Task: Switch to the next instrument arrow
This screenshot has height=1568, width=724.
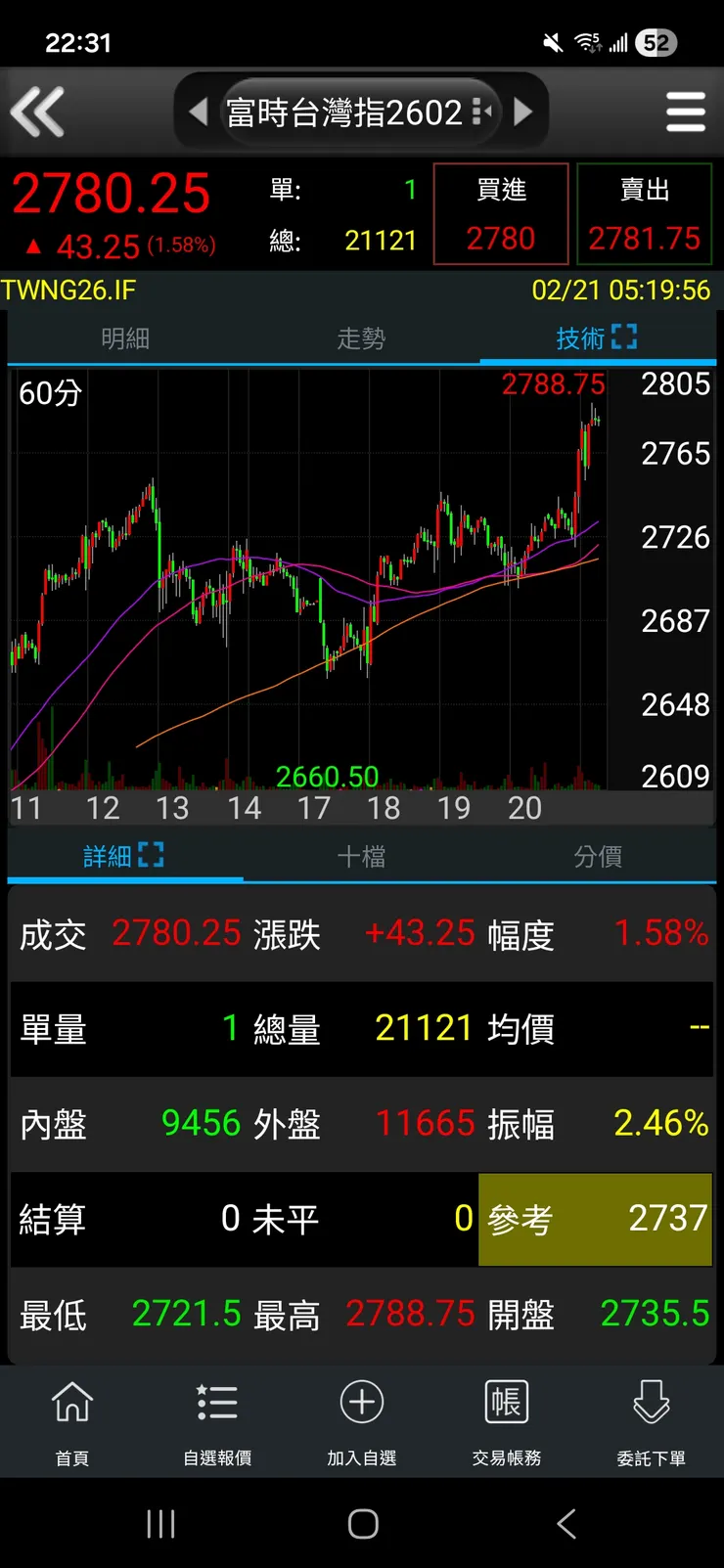Action: (x=523, y=112)
